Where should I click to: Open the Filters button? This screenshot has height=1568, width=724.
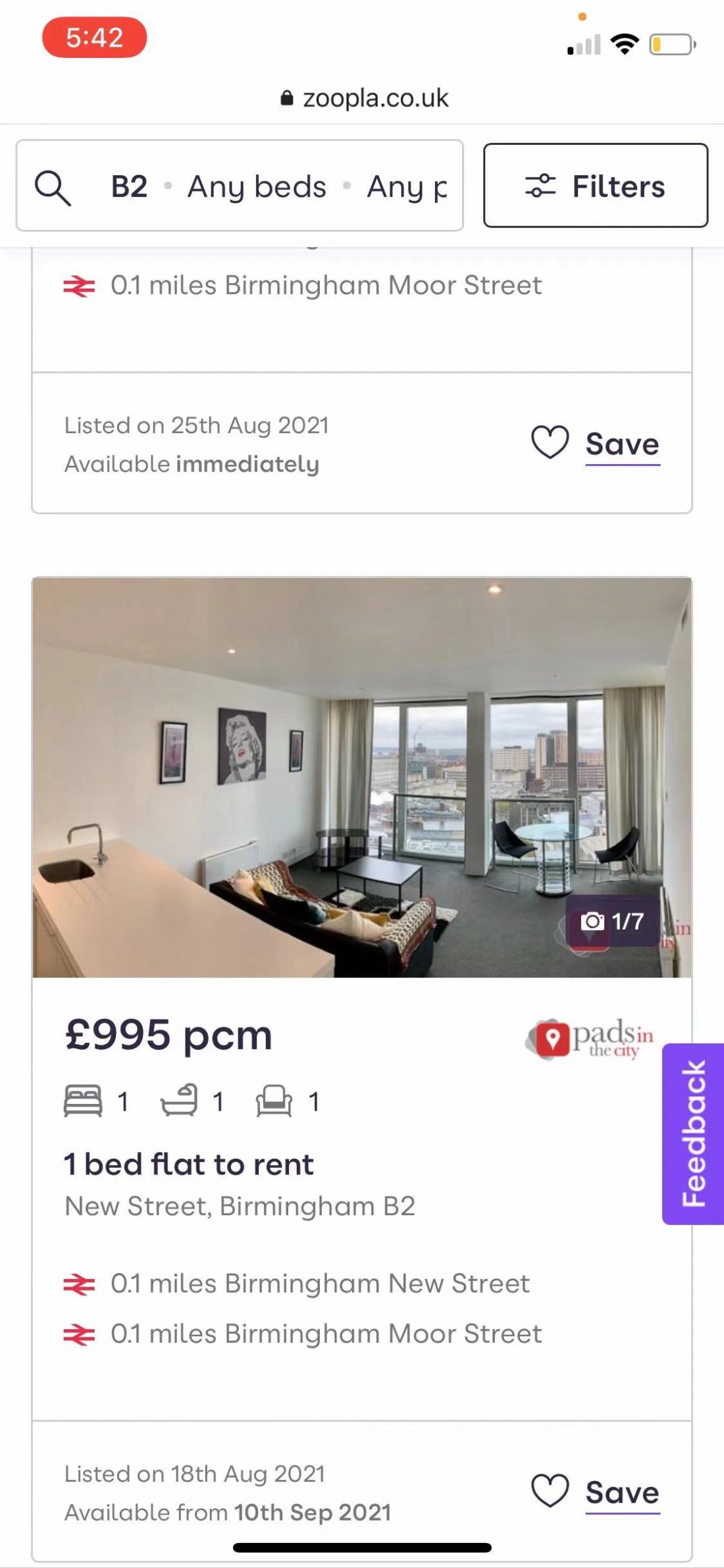click(x=596, y=186)
